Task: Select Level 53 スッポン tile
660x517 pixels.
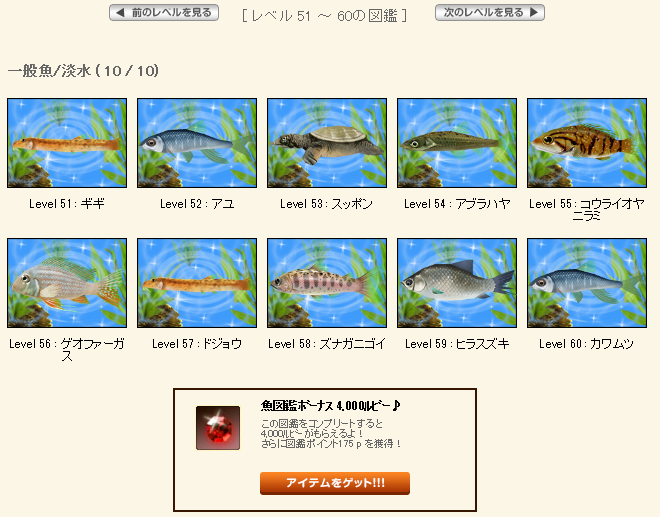Action: coord(327,143)
